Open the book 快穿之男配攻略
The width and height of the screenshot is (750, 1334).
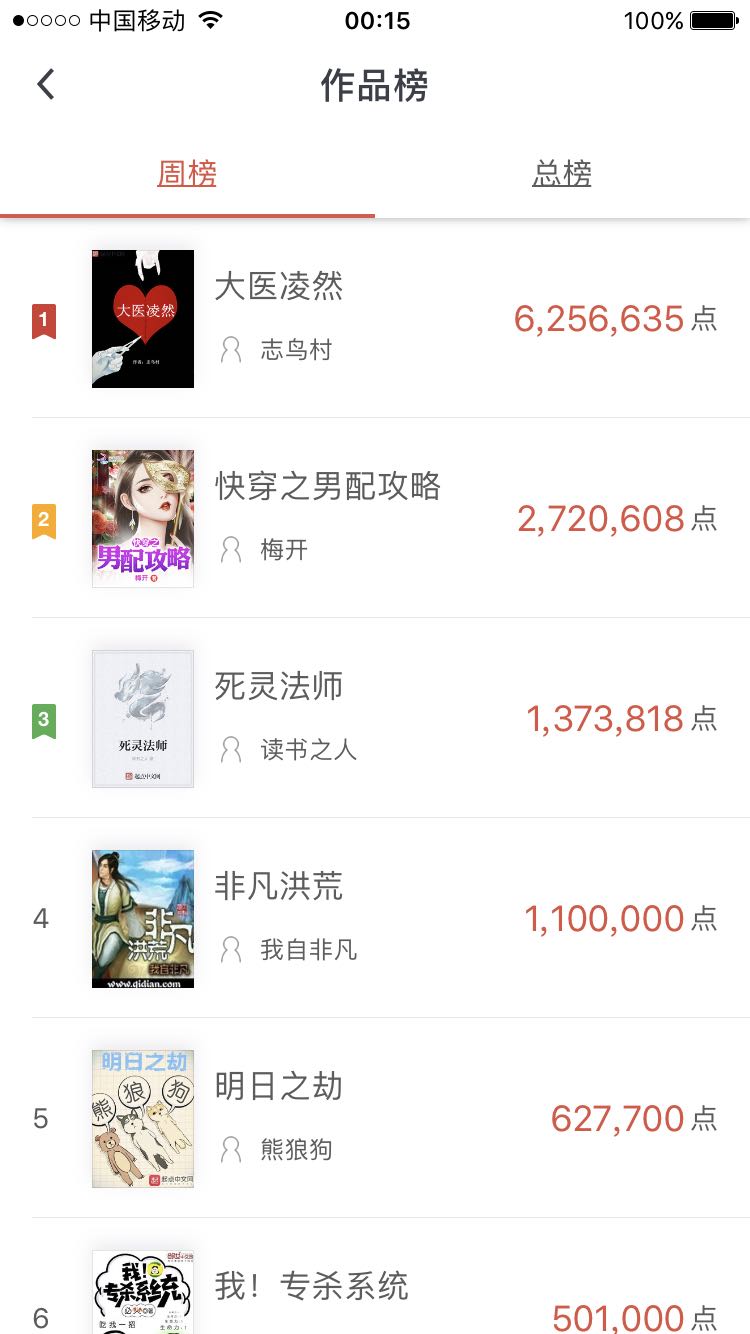coord(327,487)
